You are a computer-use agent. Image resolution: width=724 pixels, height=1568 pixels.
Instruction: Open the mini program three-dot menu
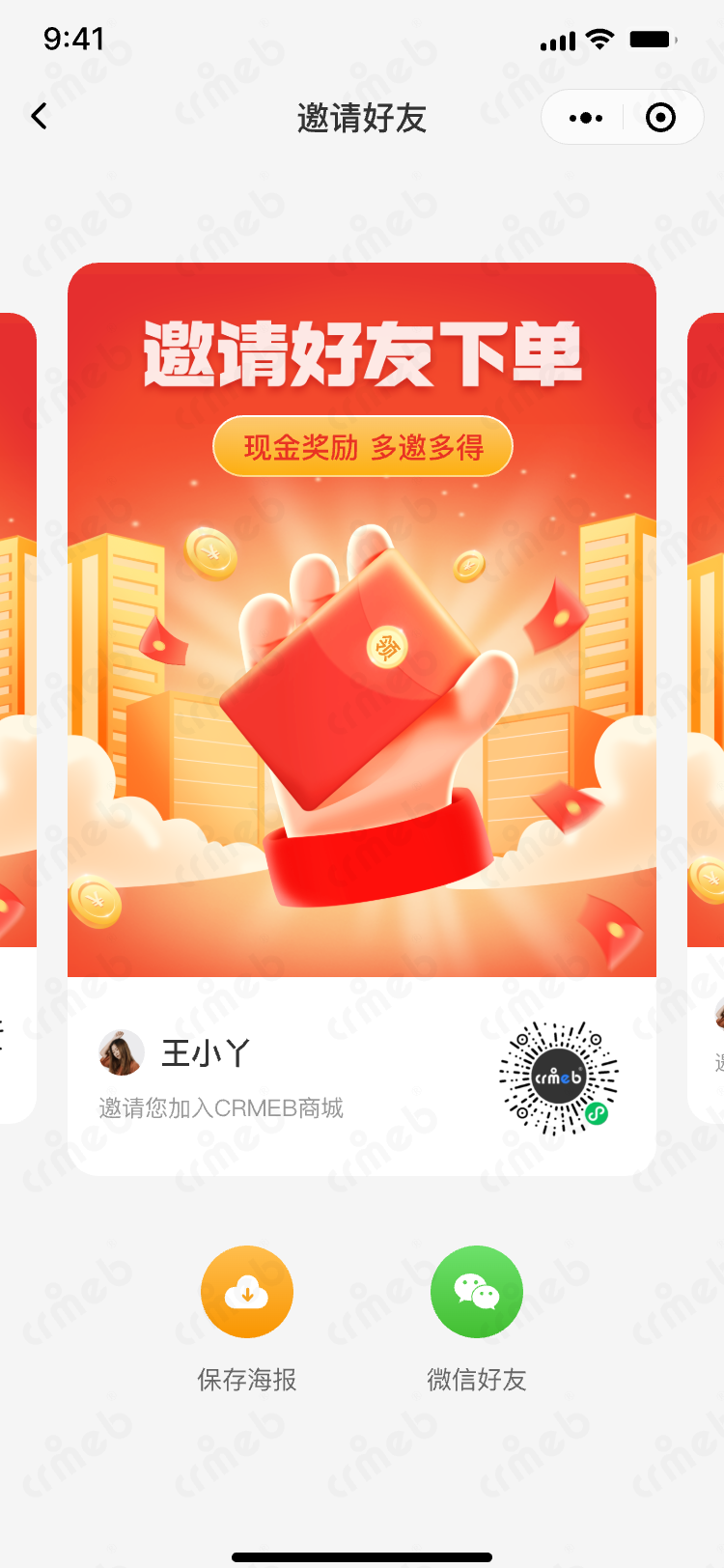tap(586, 118)
